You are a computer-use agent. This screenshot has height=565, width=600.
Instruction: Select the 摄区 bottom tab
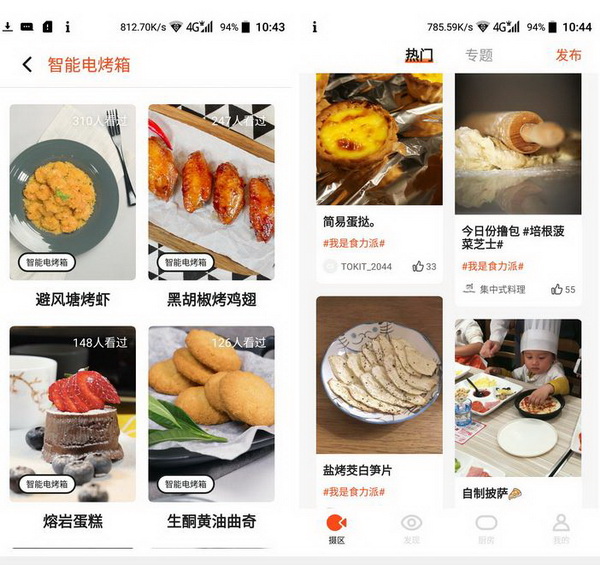337,529
